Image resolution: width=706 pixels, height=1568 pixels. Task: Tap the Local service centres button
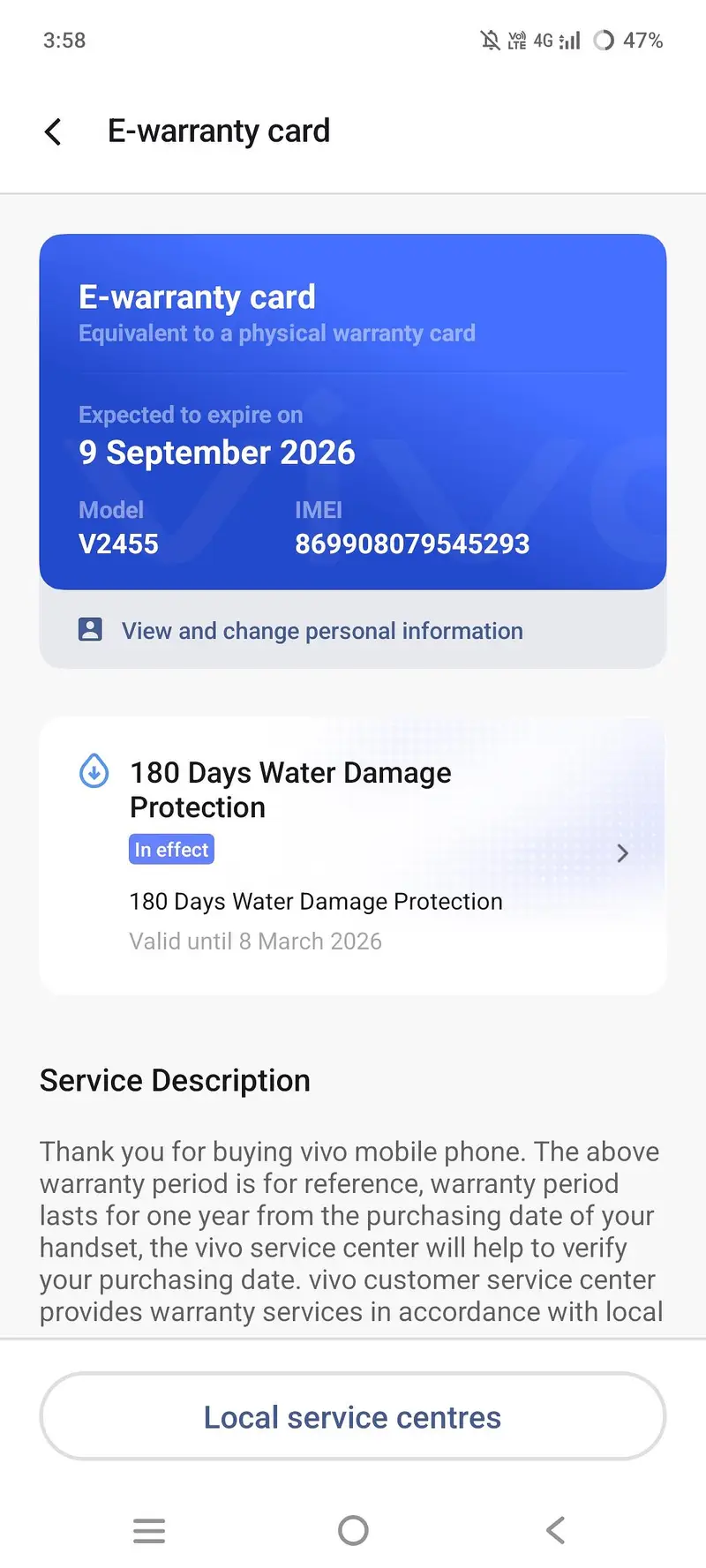(x=353, y=1417)
